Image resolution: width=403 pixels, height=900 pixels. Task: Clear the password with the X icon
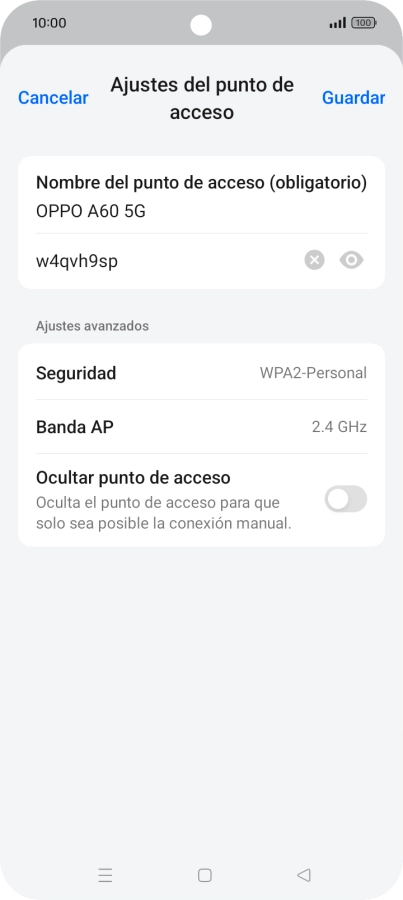click(x=314, y=261)
